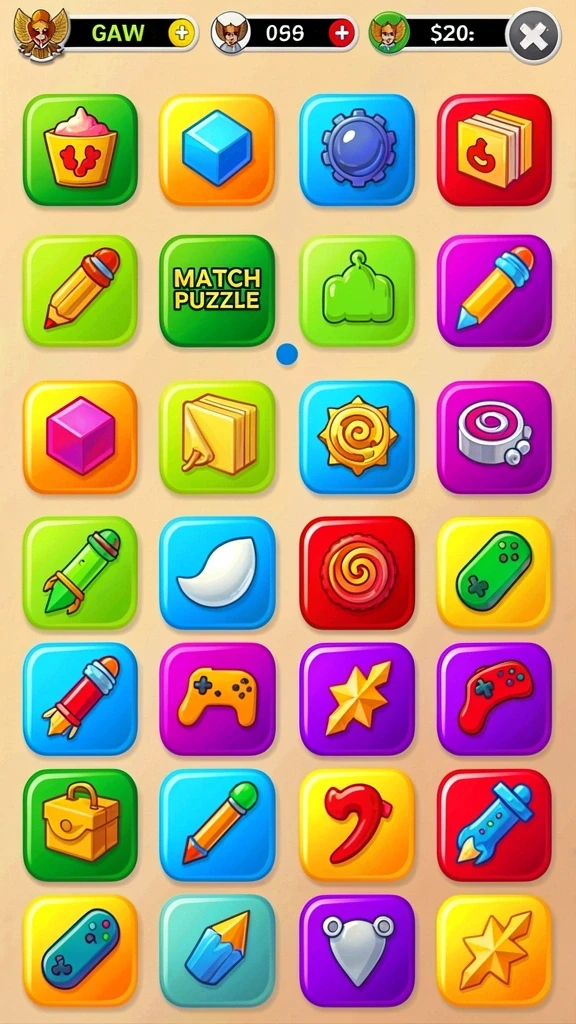The width and height of the screenshot is (576, 1024).
Task: Tap the red plus next to the 099 counter
Action: point(341,33)
